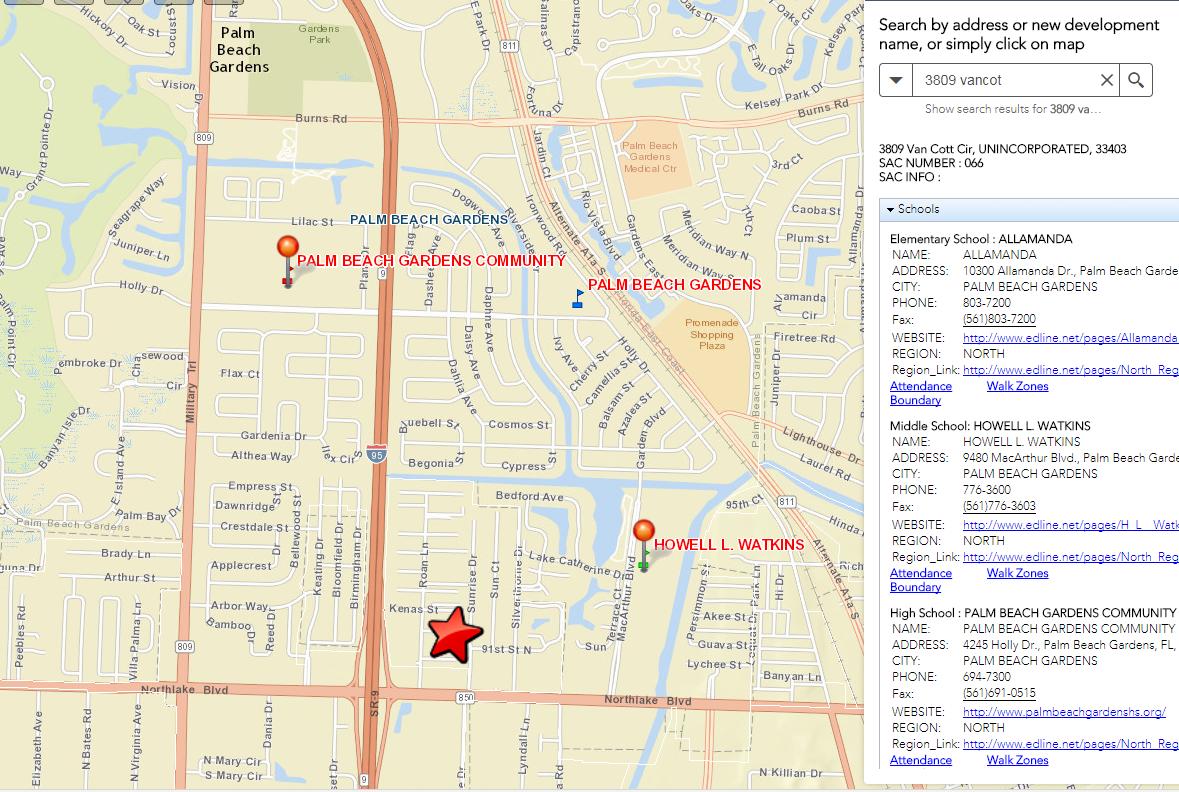The image size is (1179, 792).
Task: Tap the blue flag Palm Beach Gardens marker
Action: point(578,298)
